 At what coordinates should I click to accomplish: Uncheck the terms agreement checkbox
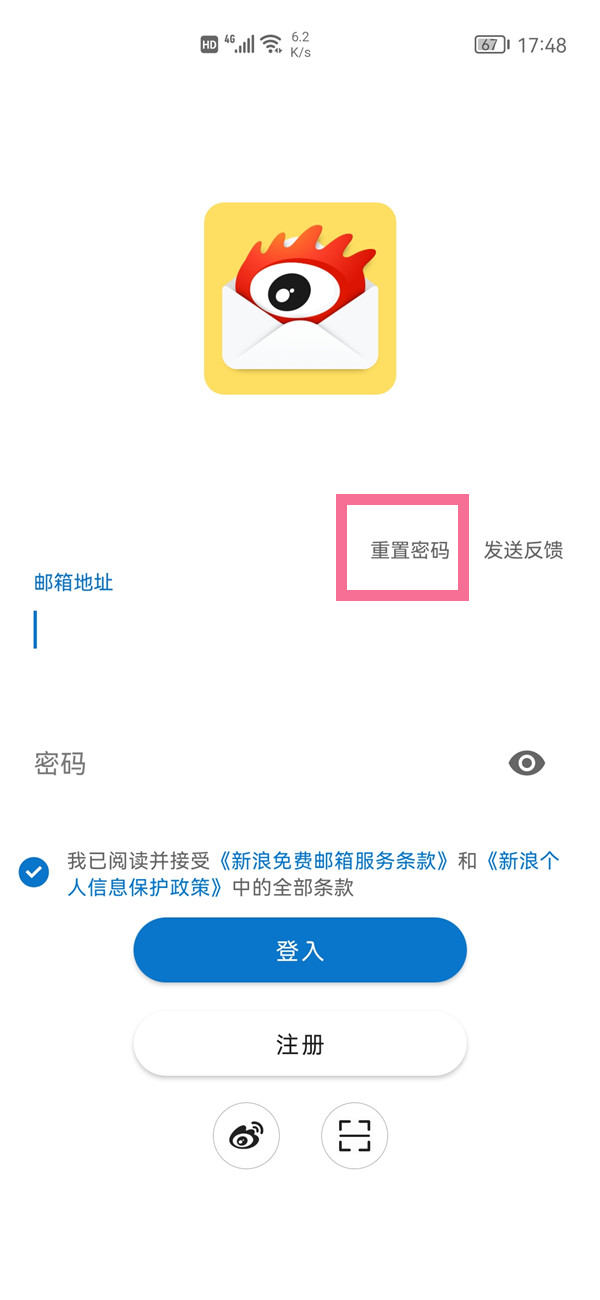(x=34, y=872)
